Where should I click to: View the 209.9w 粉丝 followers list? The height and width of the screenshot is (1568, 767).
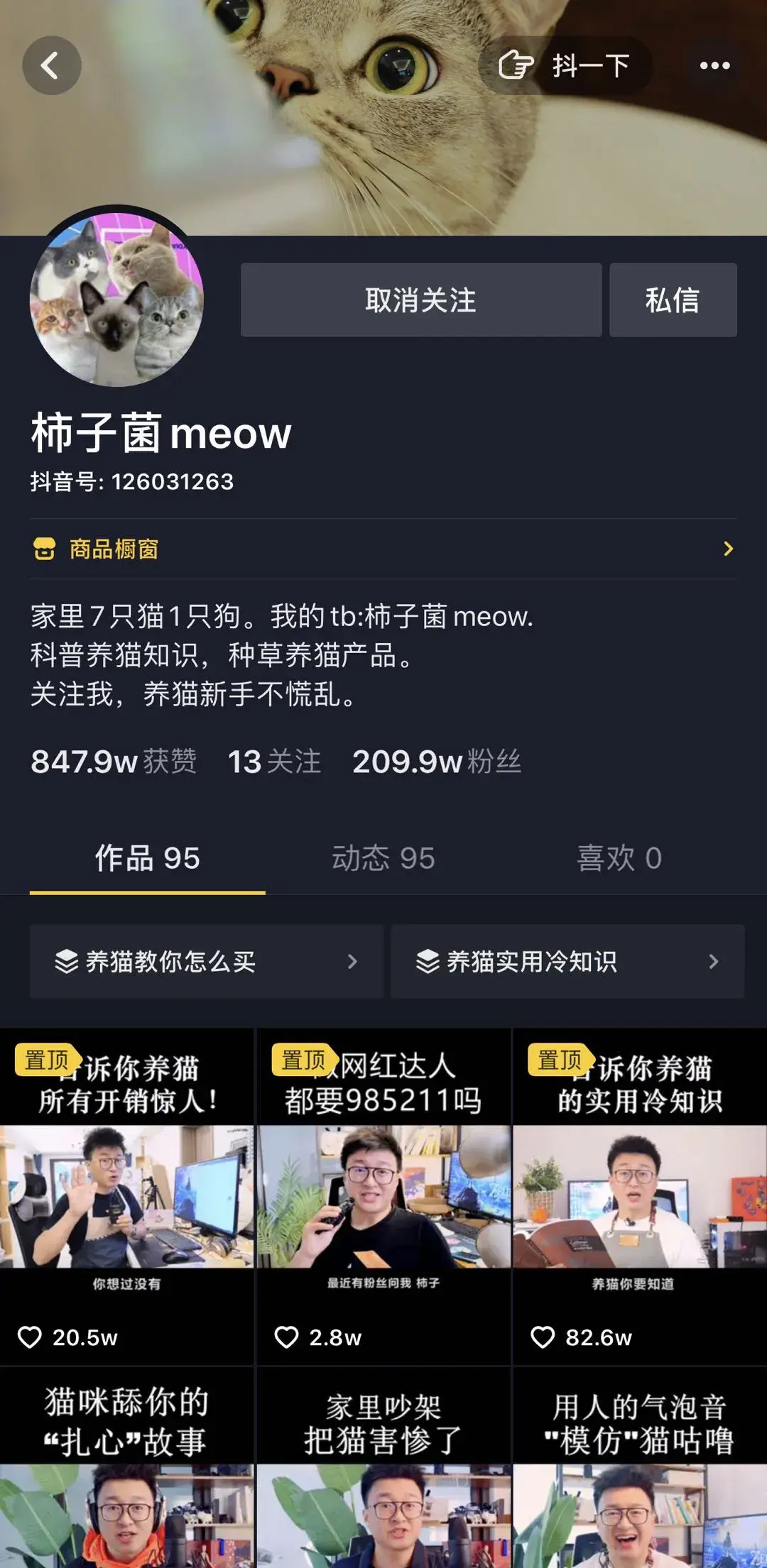coord(436,762)
